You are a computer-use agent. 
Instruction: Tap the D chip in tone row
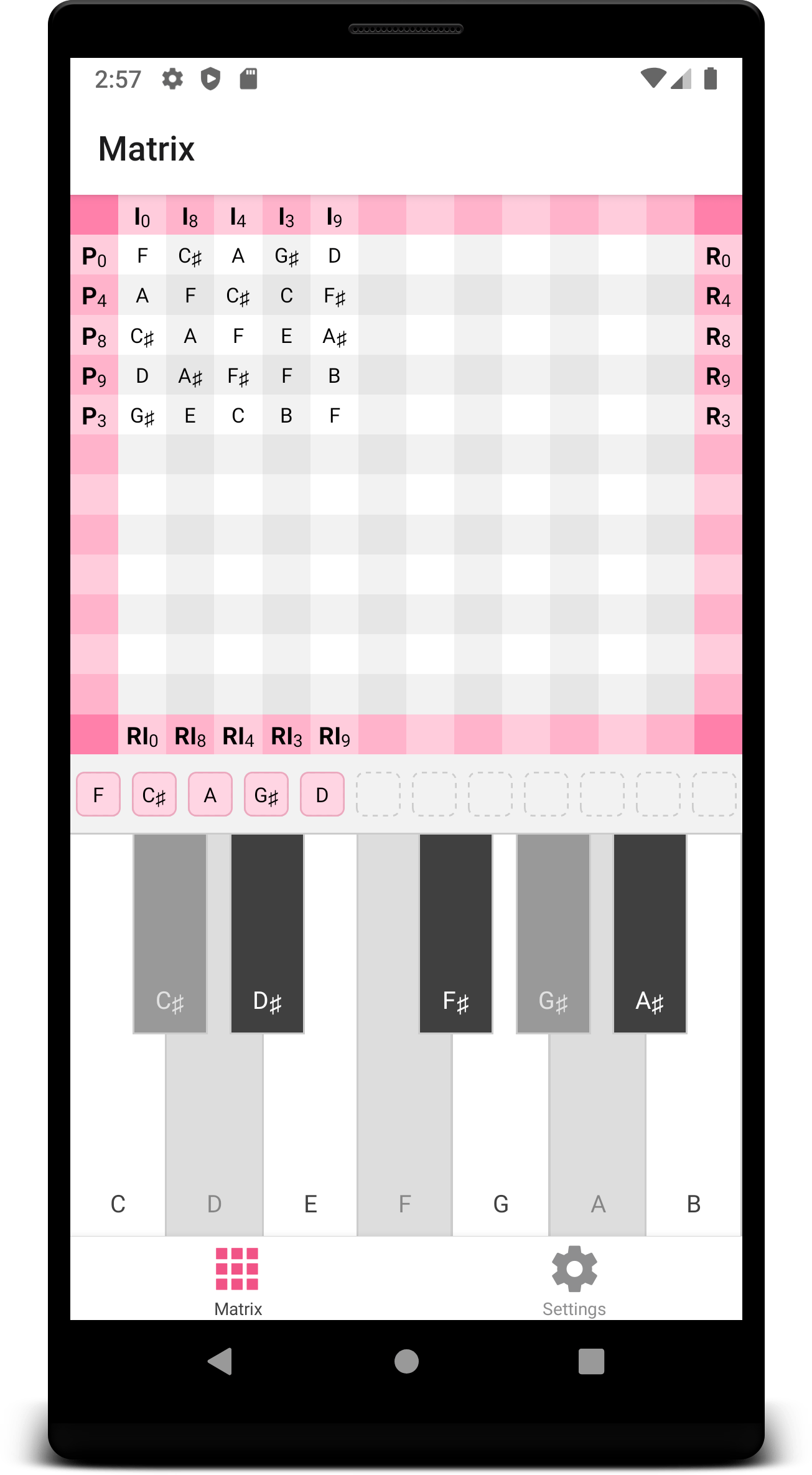coord(322,795)
